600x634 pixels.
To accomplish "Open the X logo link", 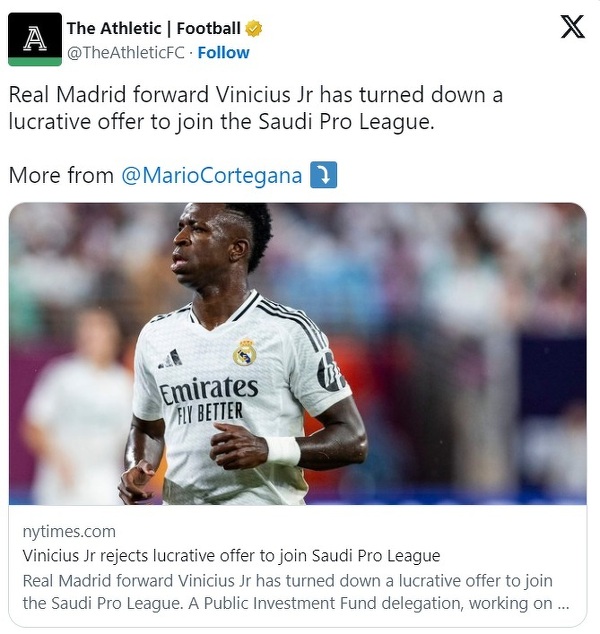I will pos(572,27).
